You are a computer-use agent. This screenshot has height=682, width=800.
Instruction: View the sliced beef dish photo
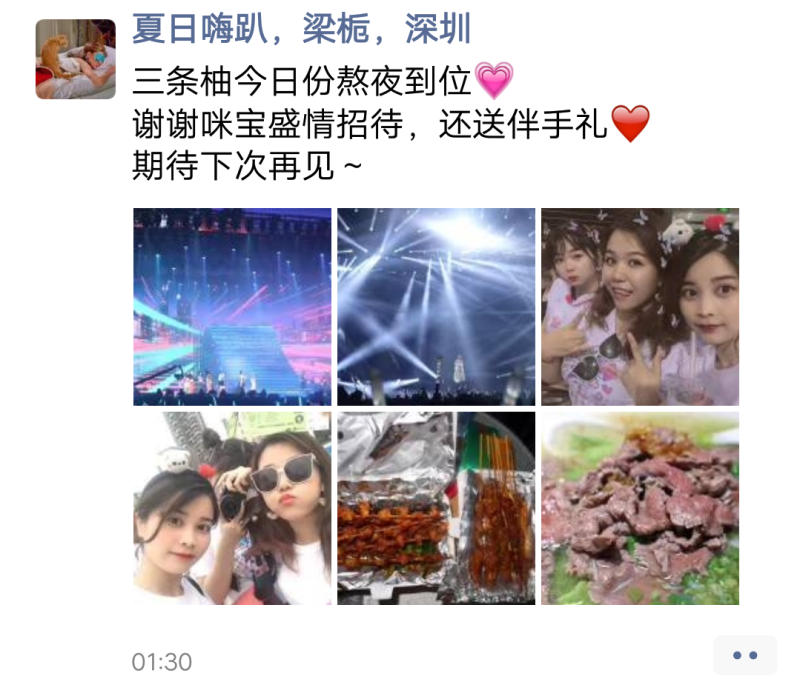639,508
